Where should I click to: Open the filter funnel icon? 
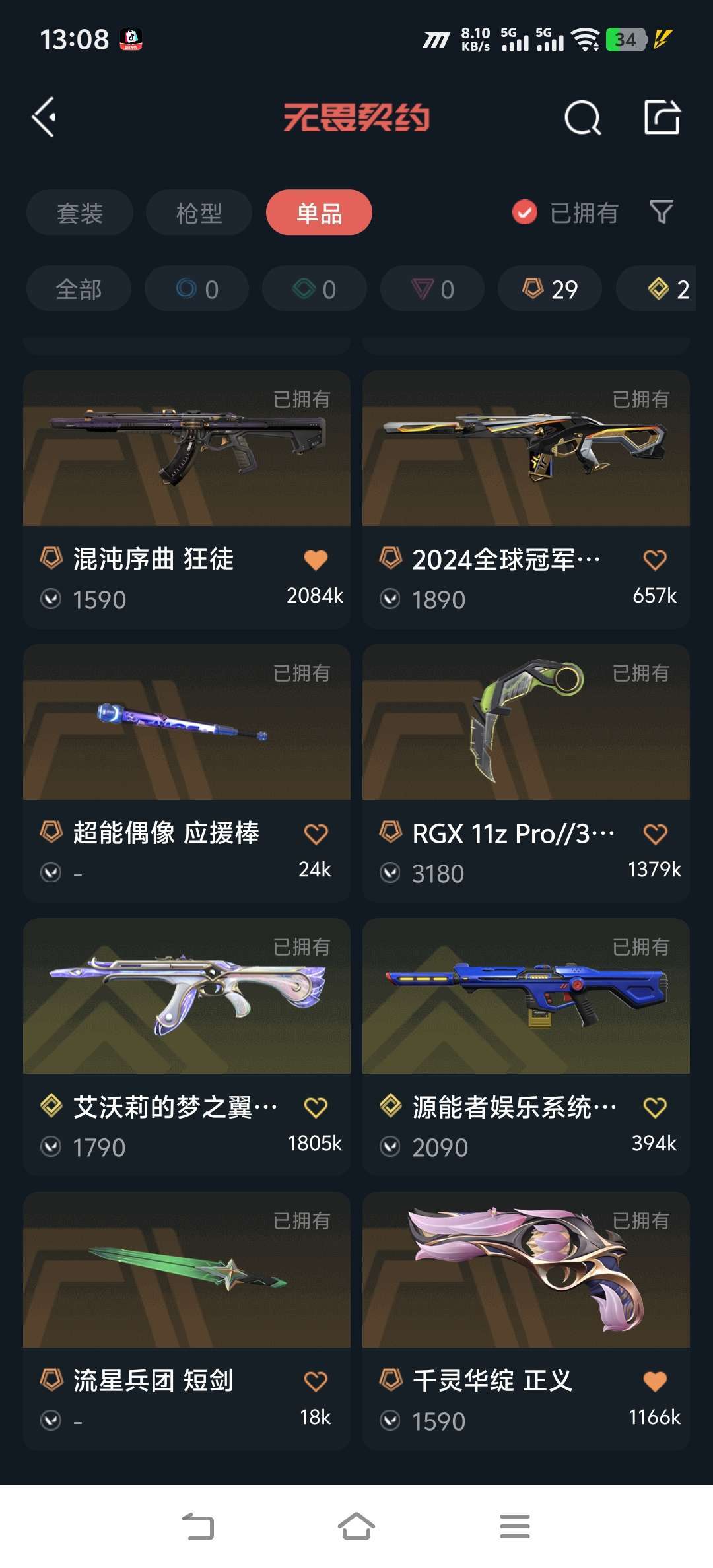coord(662,212)
